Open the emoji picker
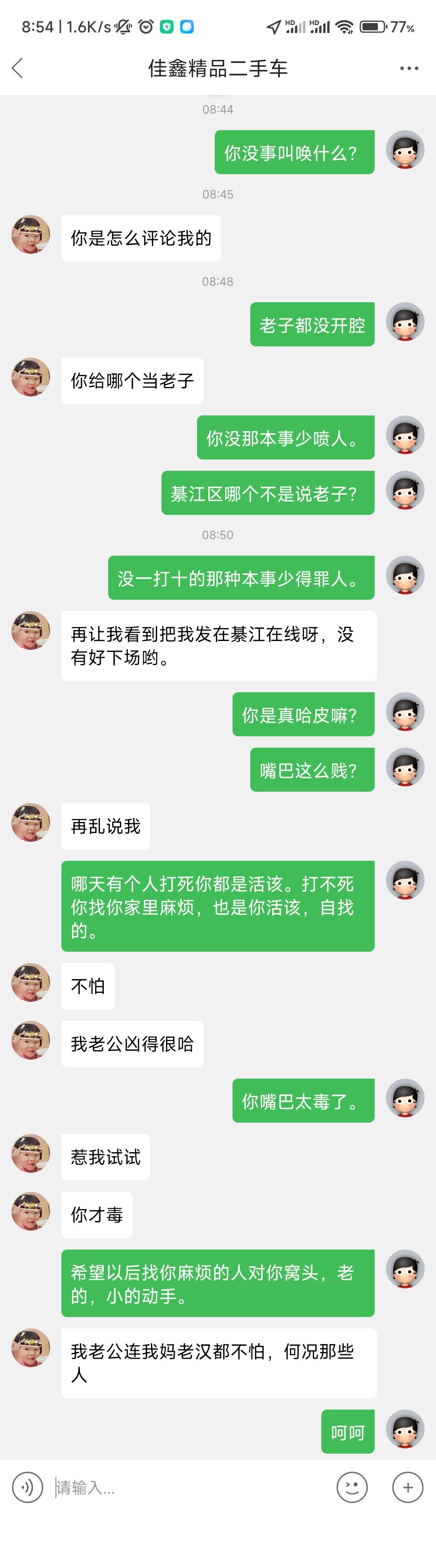Image resolution: width=436 pixels, height=1568 pixels. point(352,1487)
